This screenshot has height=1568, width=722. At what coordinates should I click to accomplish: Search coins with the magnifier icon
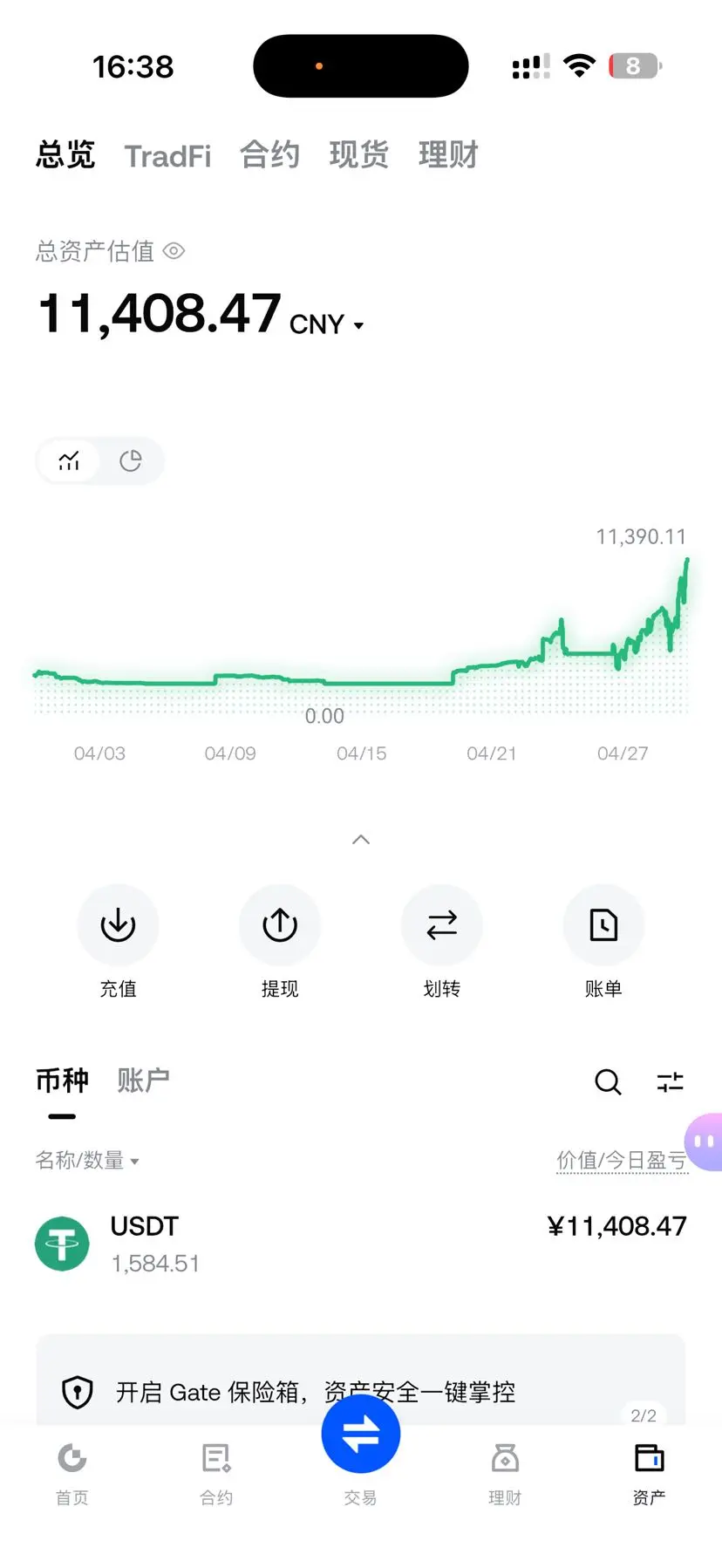(608, 1082)
